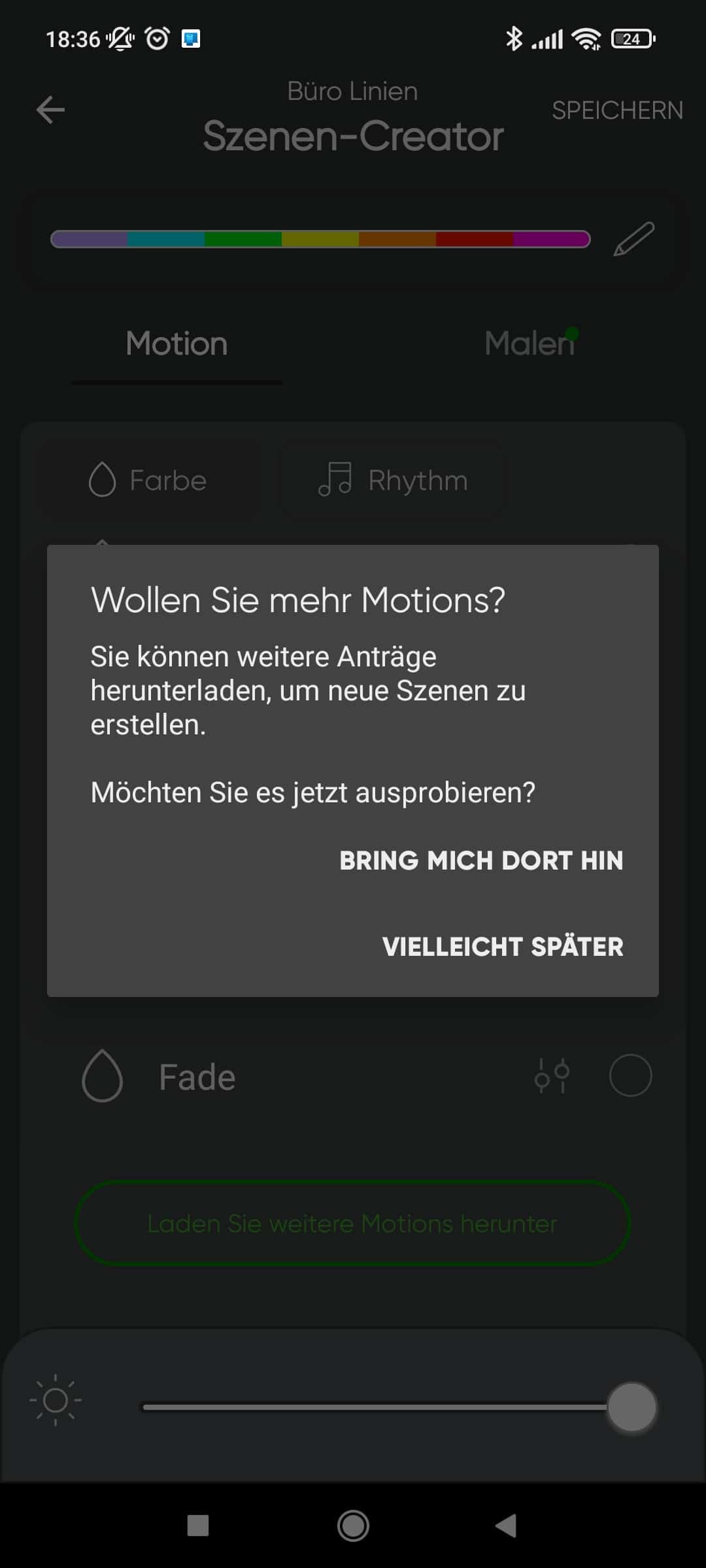Go to the home screen via system navigation
Screen dimensions: 706x1568
point(353,1526)
